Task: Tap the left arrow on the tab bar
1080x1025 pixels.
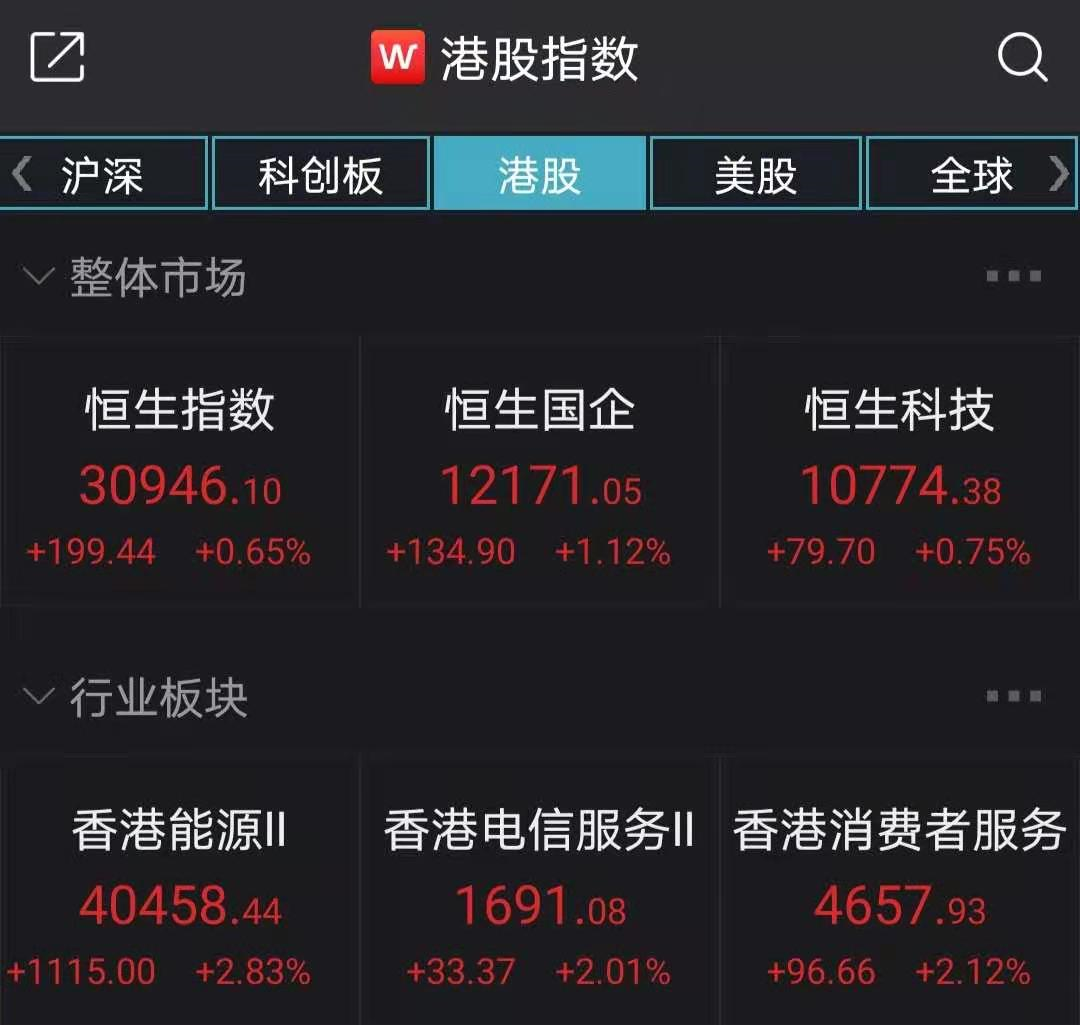Action: (20, 175)
